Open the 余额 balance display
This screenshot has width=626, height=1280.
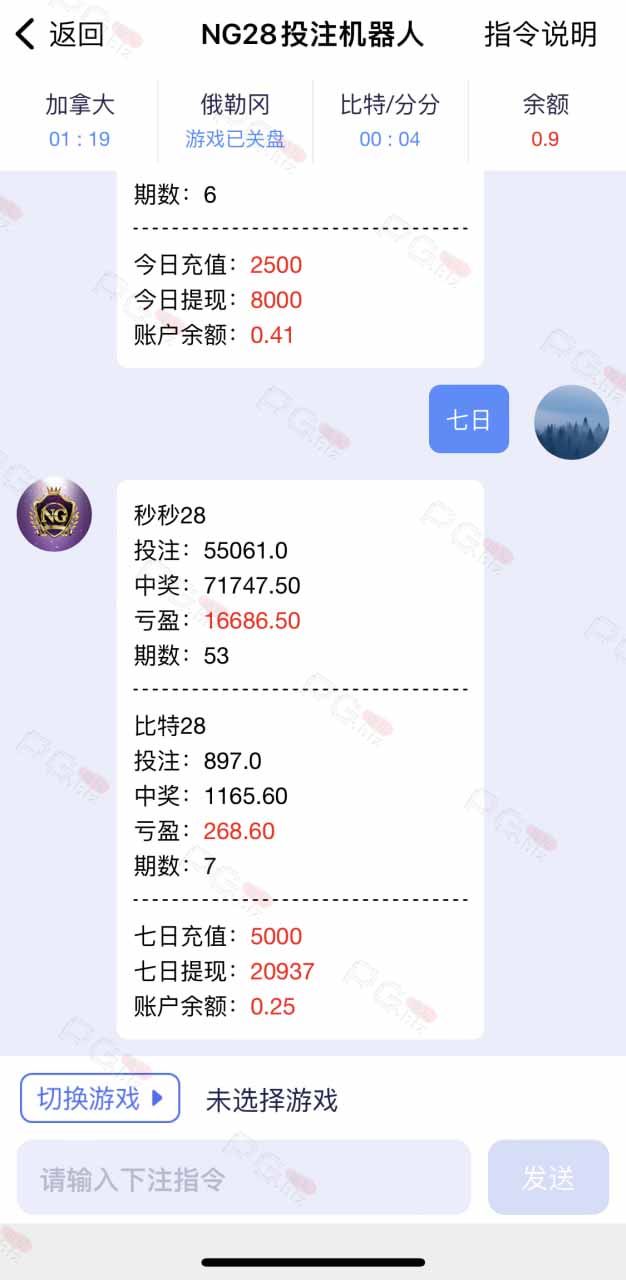tap(545, 120)
